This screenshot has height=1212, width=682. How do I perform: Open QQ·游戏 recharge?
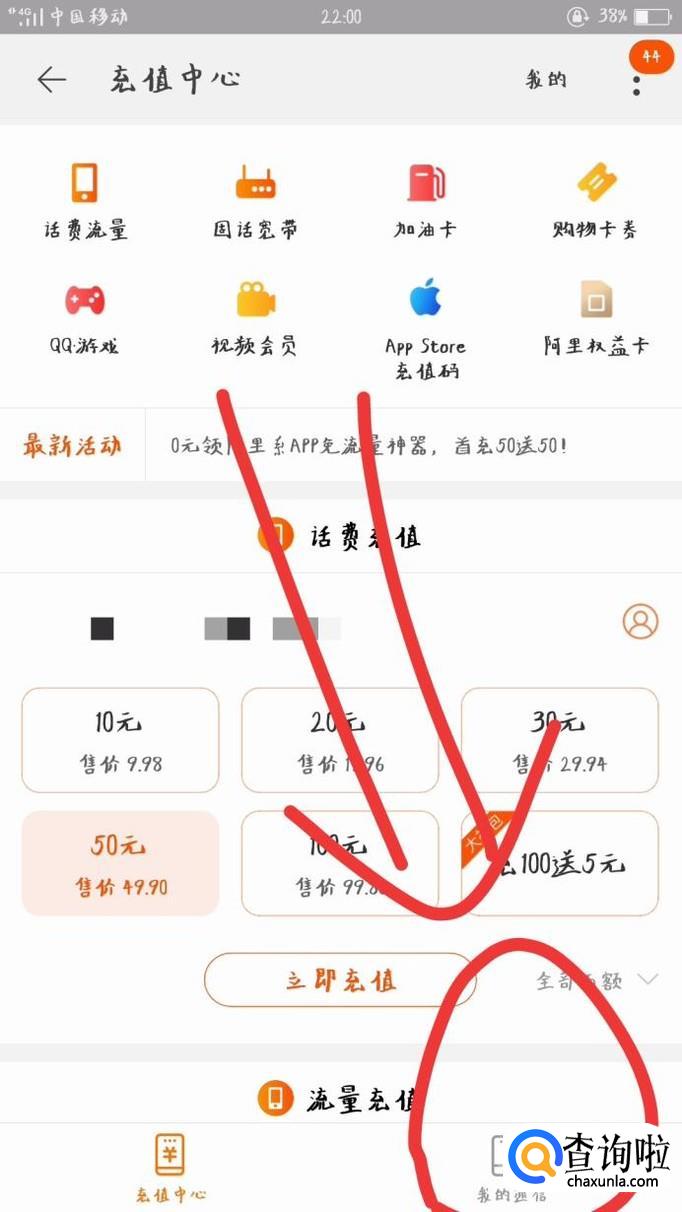(85, 318)
